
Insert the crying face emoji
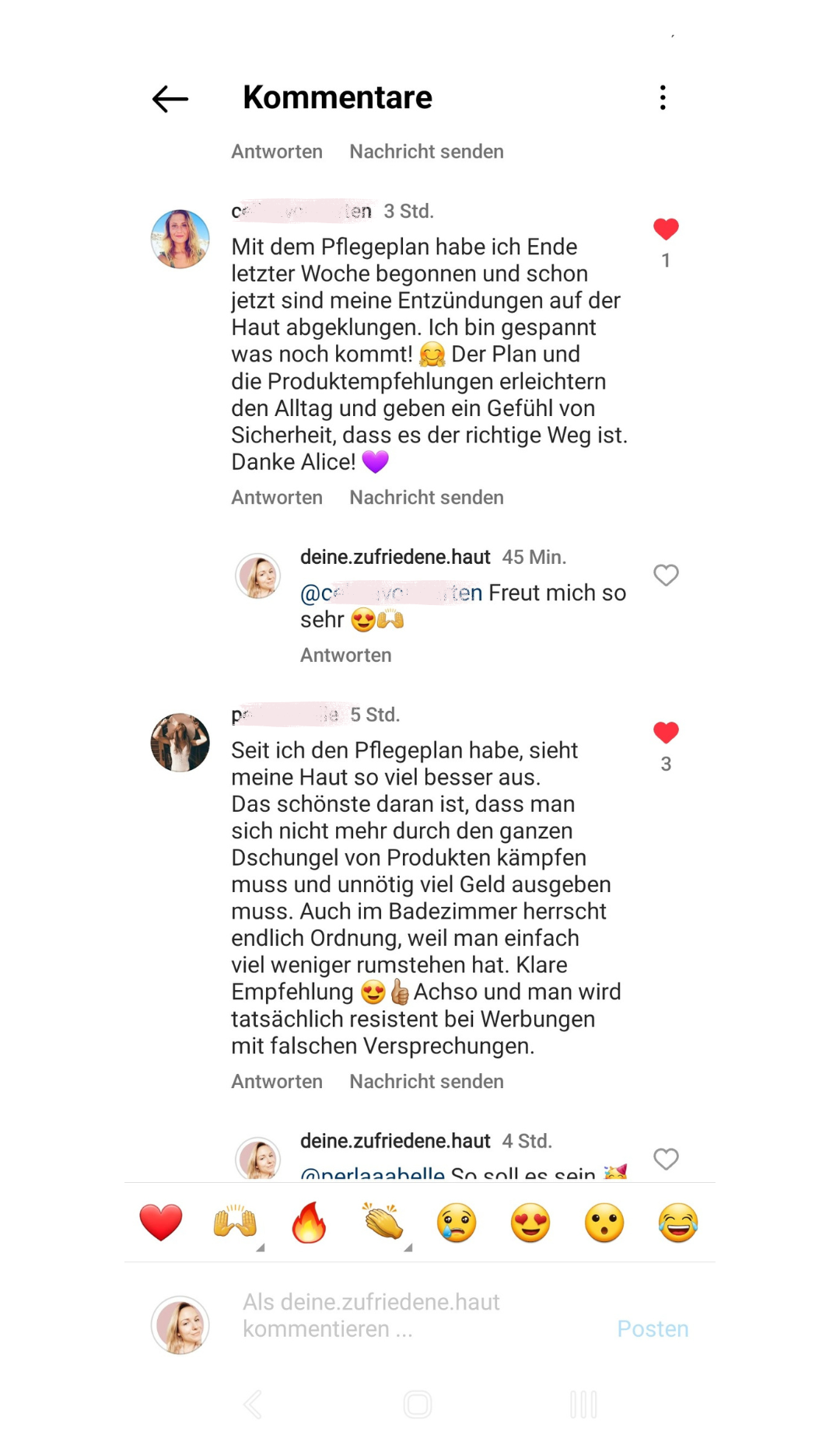(457, 1223)
